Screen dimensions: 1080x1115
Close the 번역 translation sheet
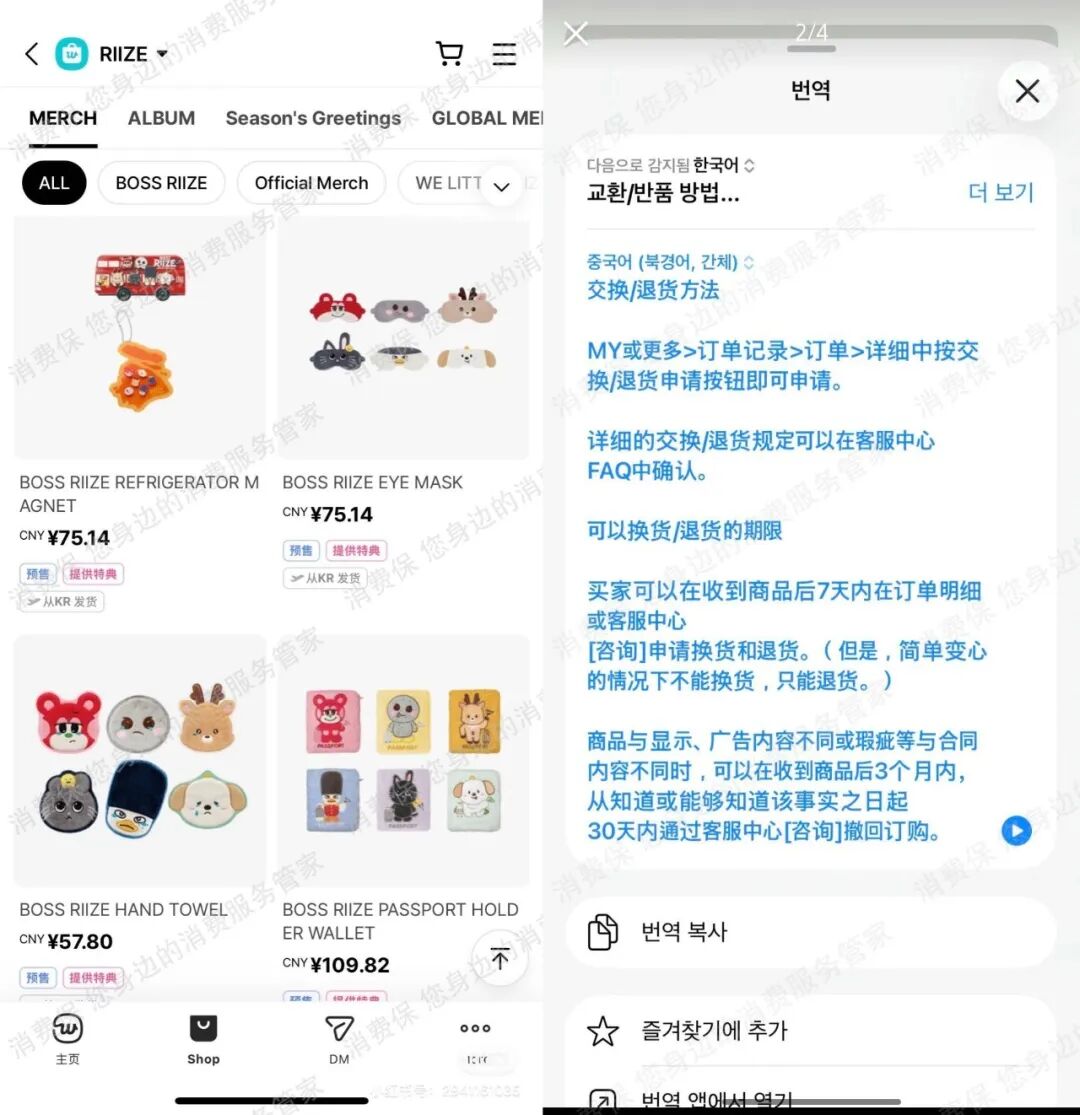pyautogui.click(x=1027, y=92)
